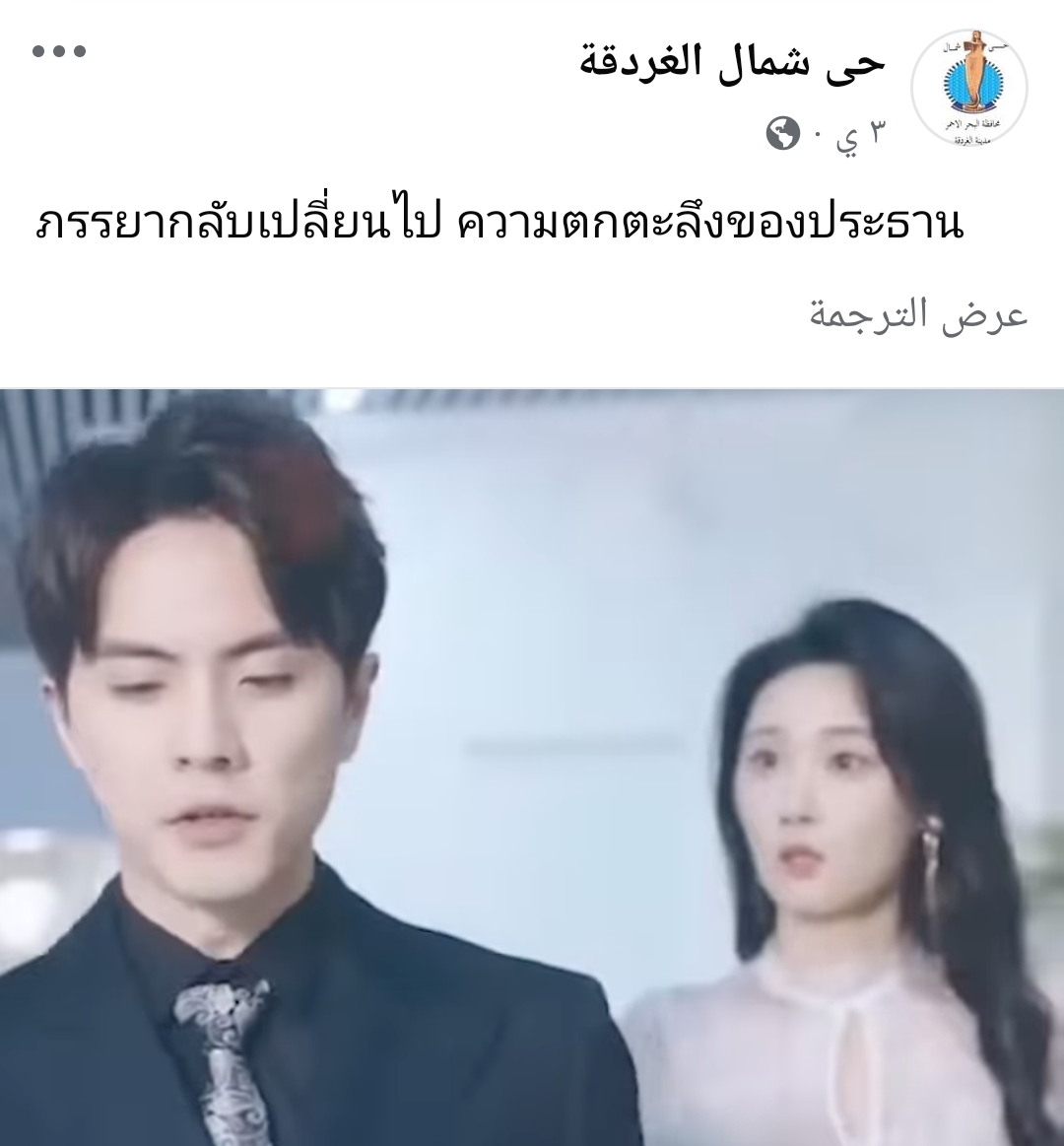The height and width of the screenshot is (1146, 1064).
Task: Tap the page name حى شمال الغردقة
Action: coord(731,62)
